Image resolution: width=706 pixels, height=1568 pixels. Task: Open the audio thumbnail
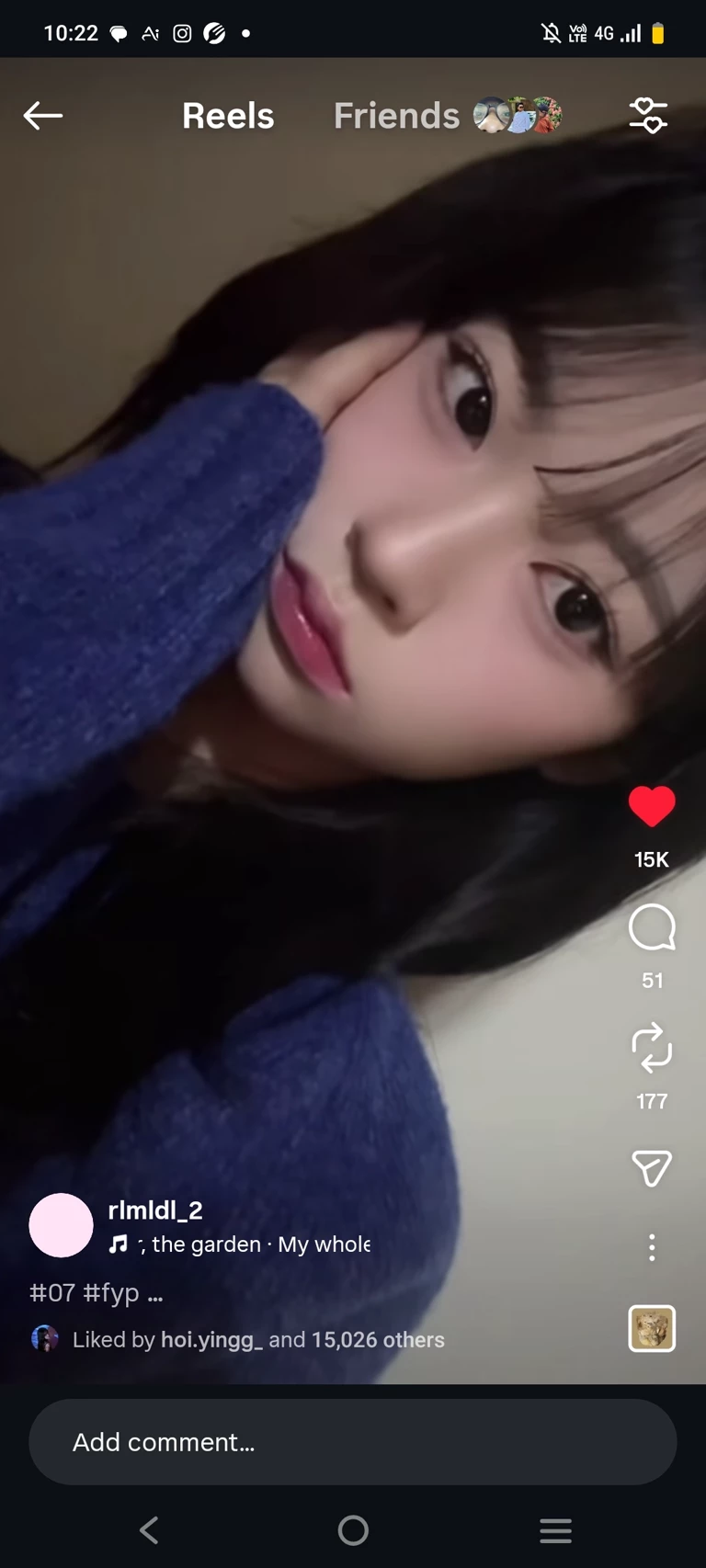click(x=652, y=1328)
